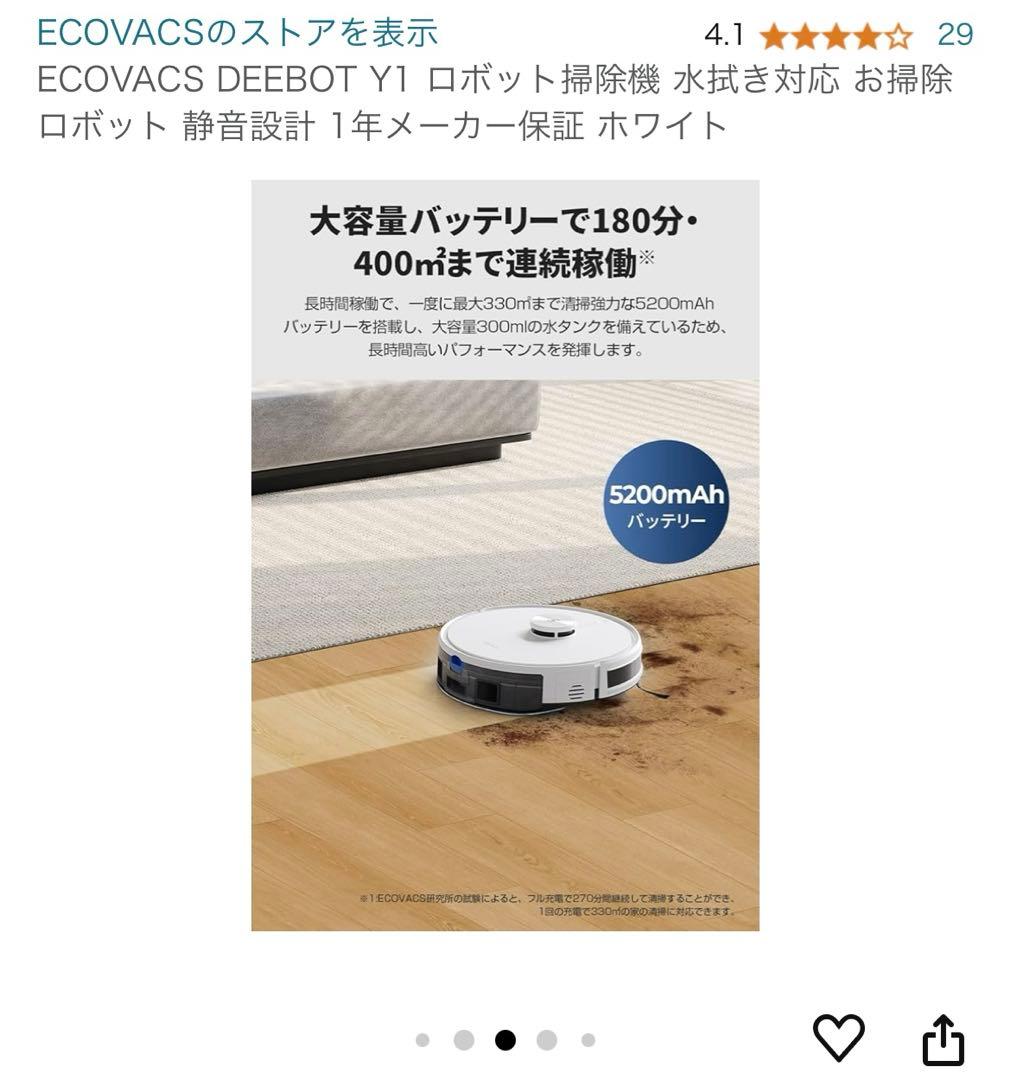Tap the share icon to share this product

(941, 1040)
